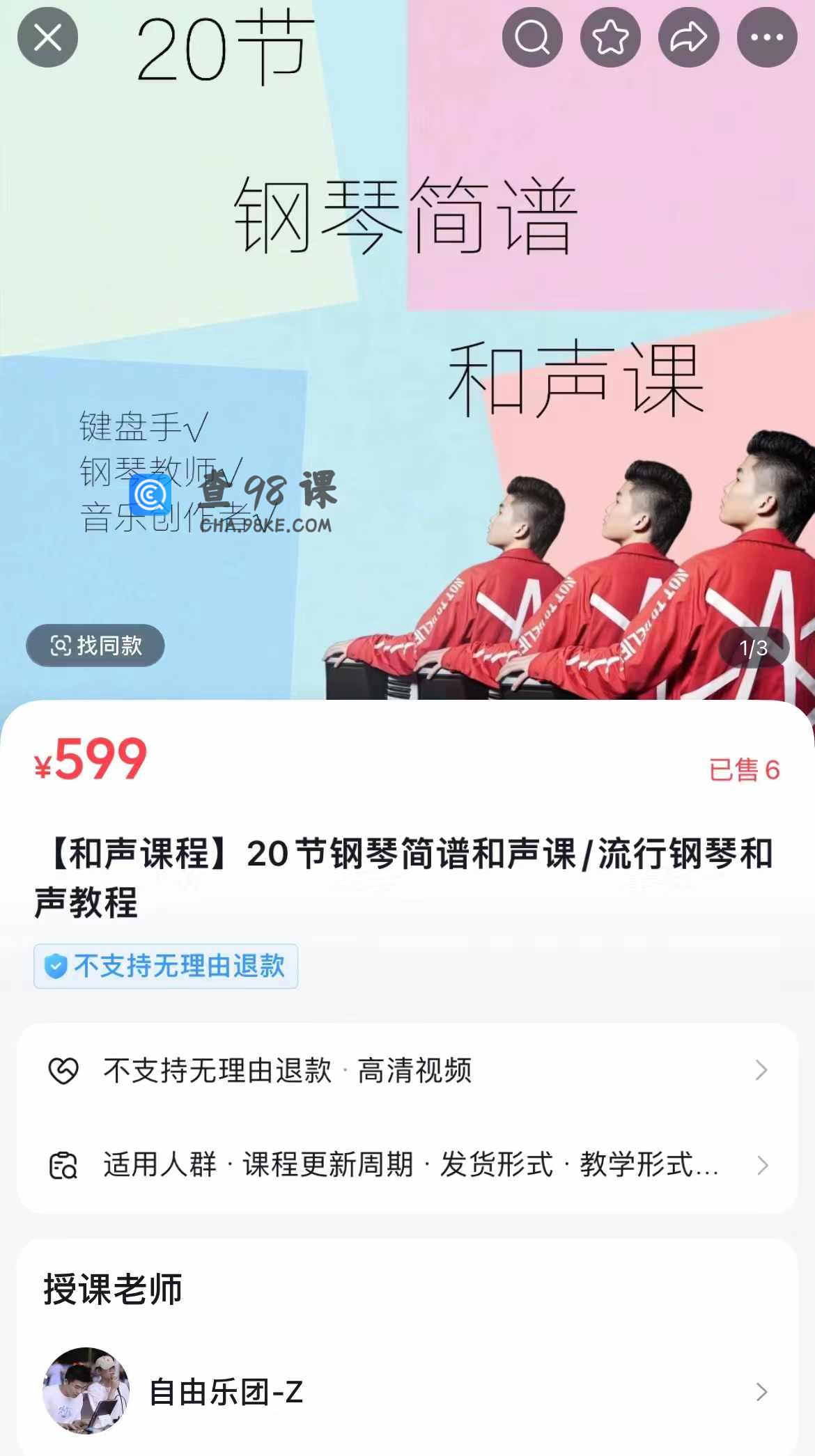Share this harmony course
Viewport: 815px width, 1456px height.
pyautogui.click(x=688, y=38)
